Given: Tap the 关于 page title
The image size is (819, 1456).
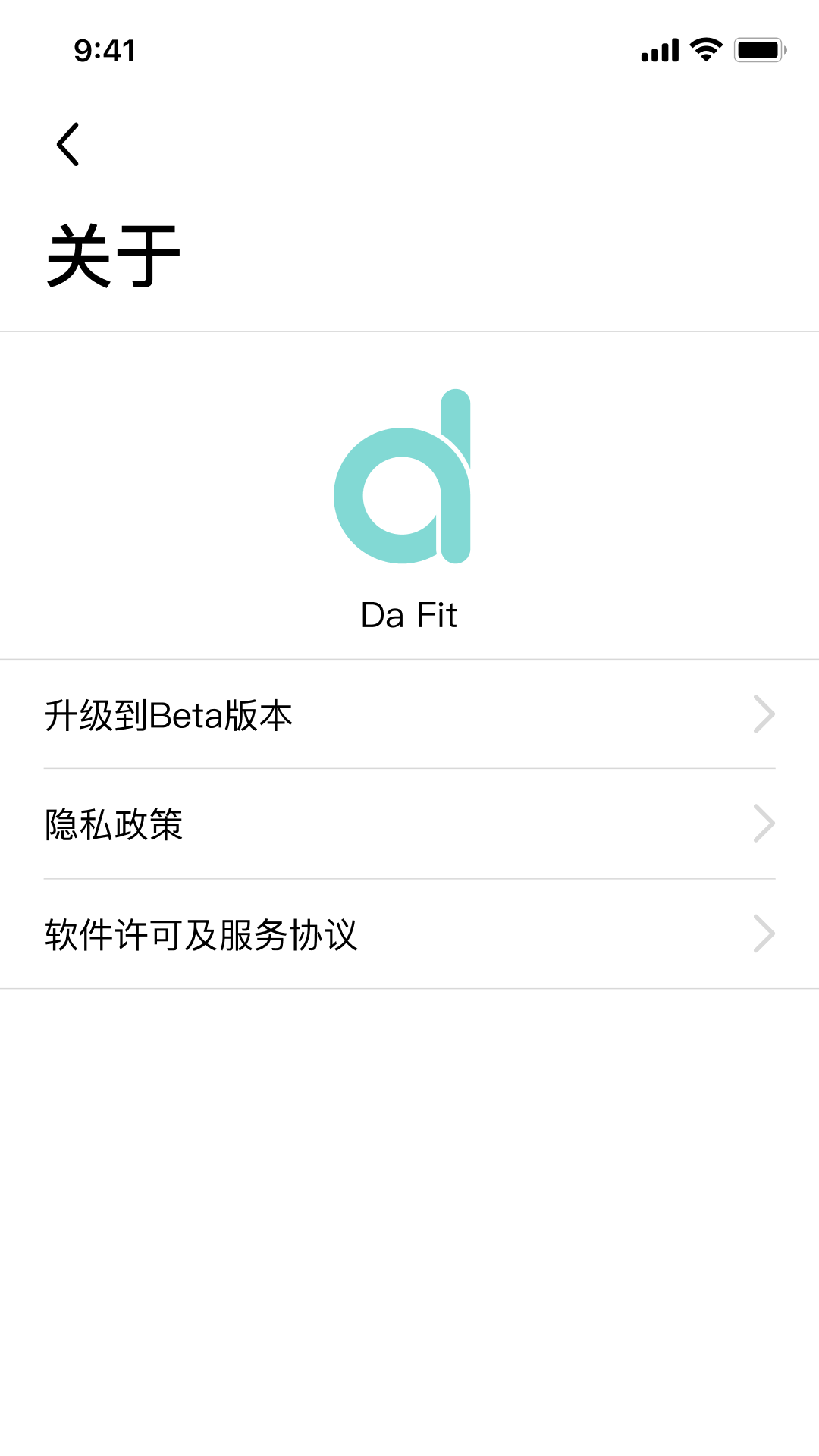Looking at the screenshot, I should tap(112, 250).
